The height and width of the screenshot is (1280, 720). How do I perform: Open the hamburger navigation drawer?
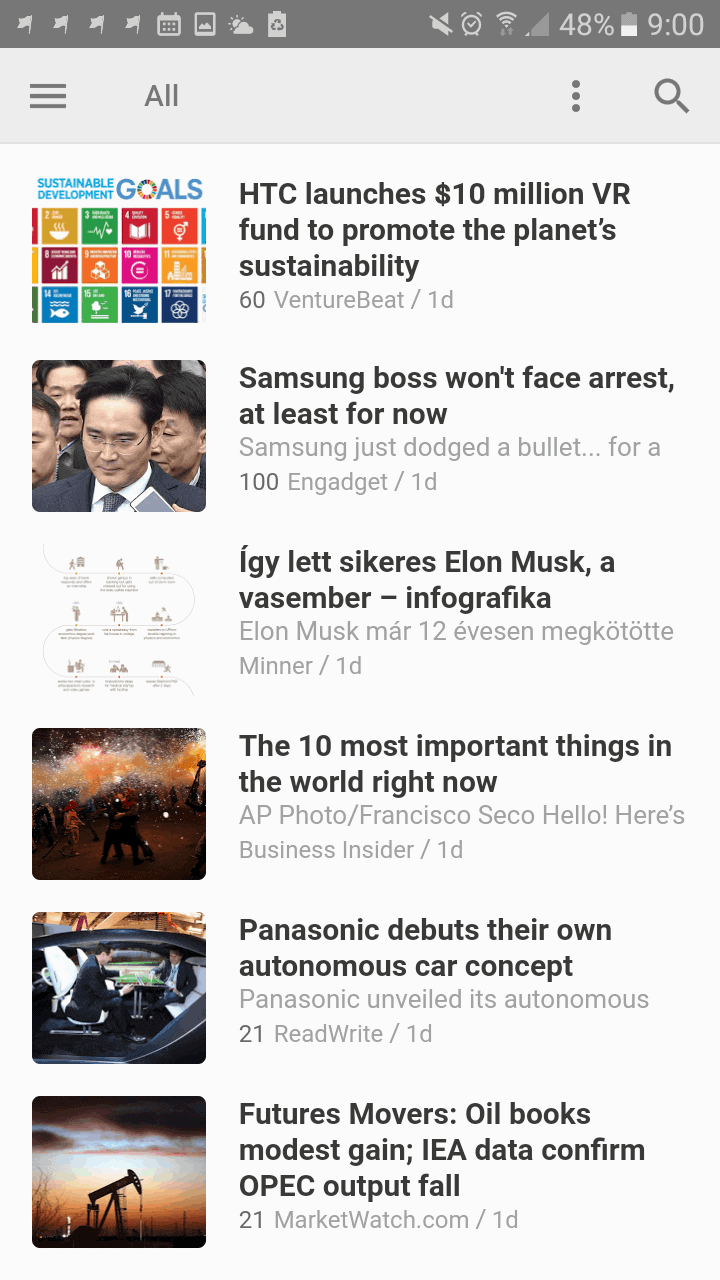[x=48, y=96]
